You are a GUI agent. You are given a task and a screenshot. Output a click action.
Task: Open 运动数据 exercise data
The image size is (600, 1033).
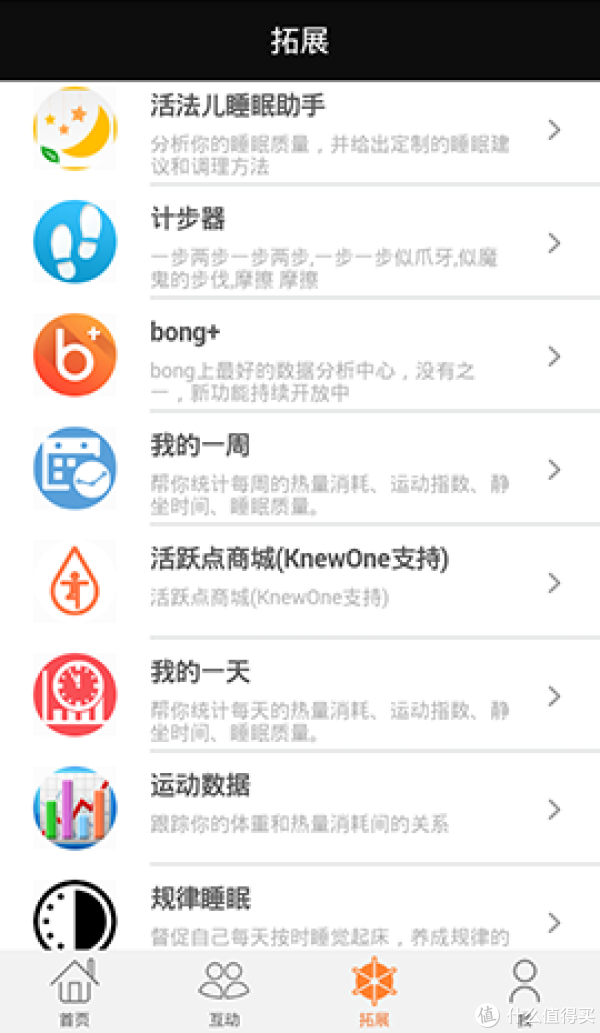click(x=300, y=809)
